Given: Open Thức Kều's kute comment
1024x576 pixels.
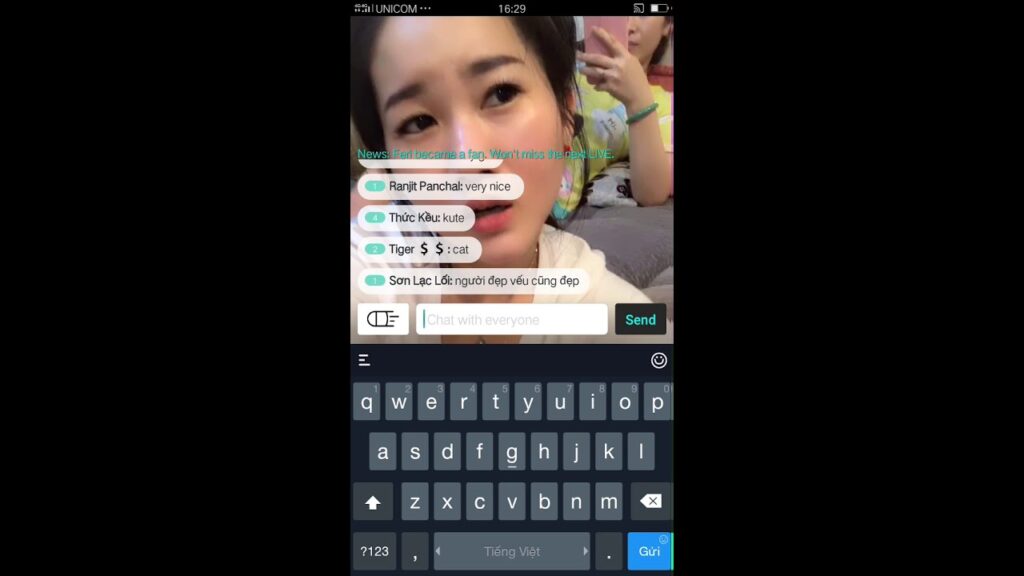Looking at the screenshot, I should [416, 218].
